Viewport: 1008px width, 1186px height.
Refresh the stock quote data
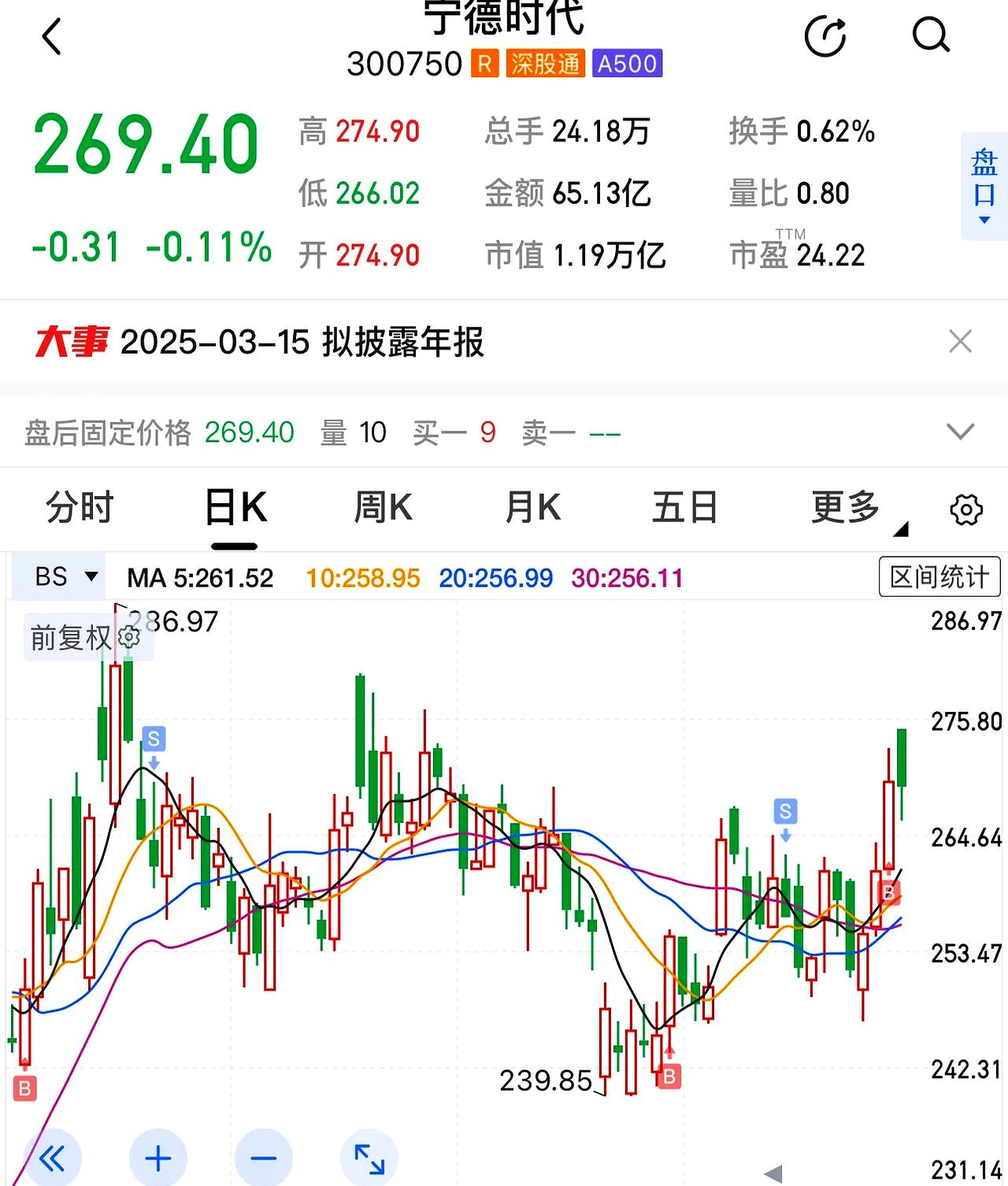tap(826, 35)
